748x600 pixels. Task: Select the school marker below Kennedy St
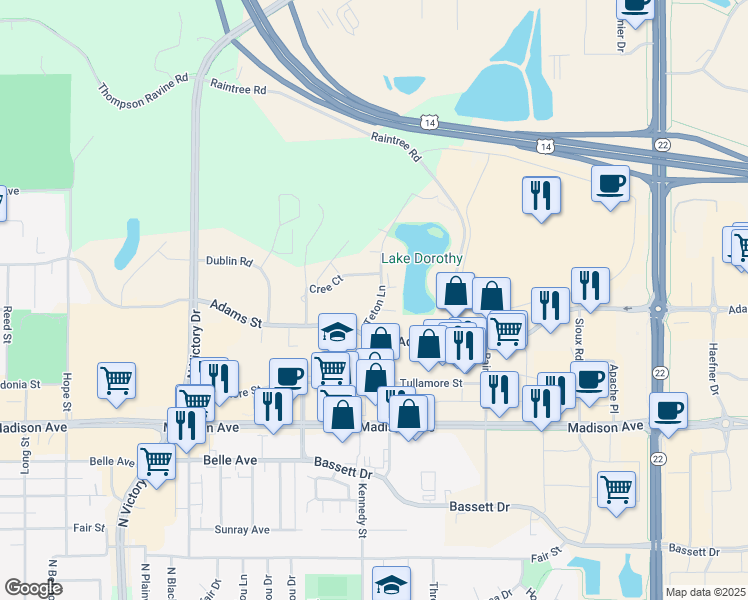(x=391, y=585)
